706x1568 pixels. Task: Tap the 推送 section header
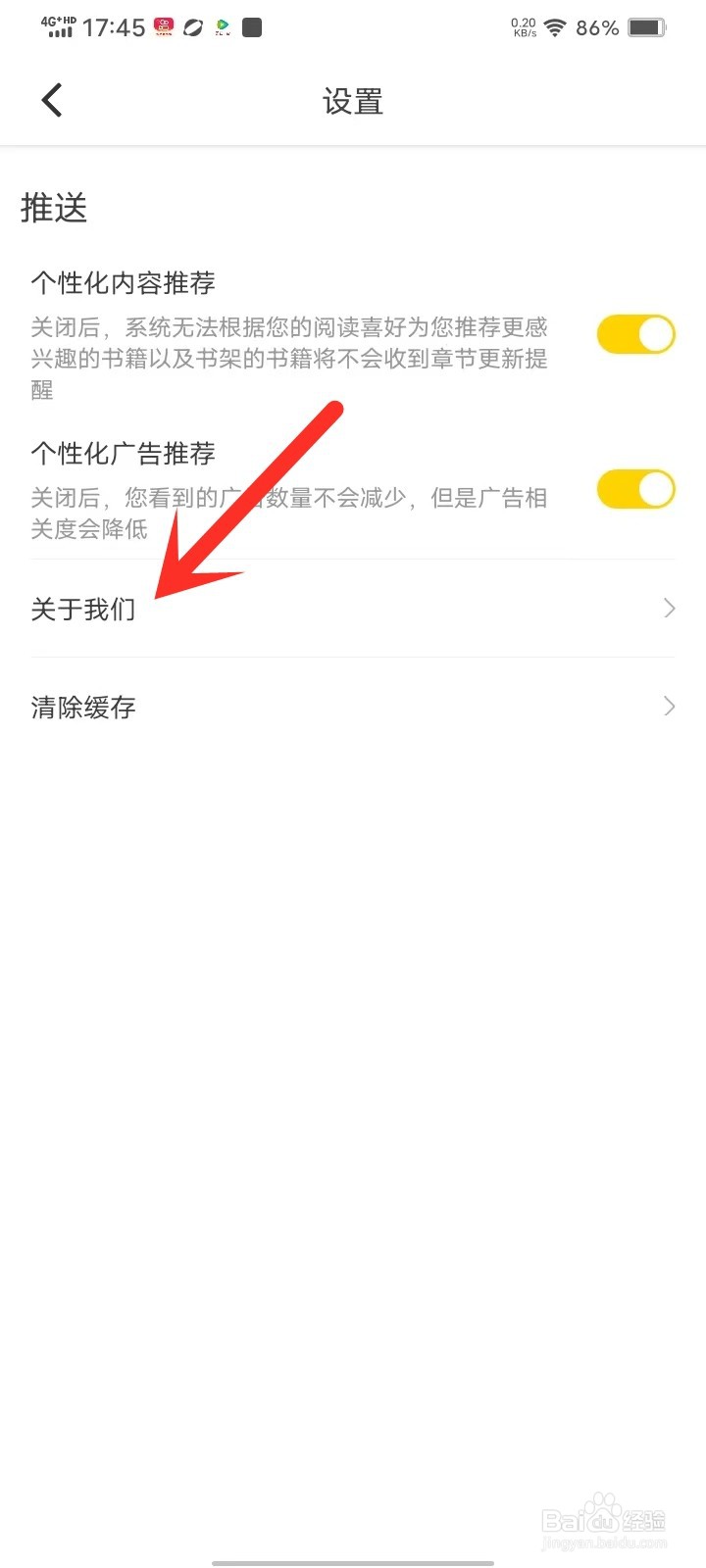tap(55, 208)
